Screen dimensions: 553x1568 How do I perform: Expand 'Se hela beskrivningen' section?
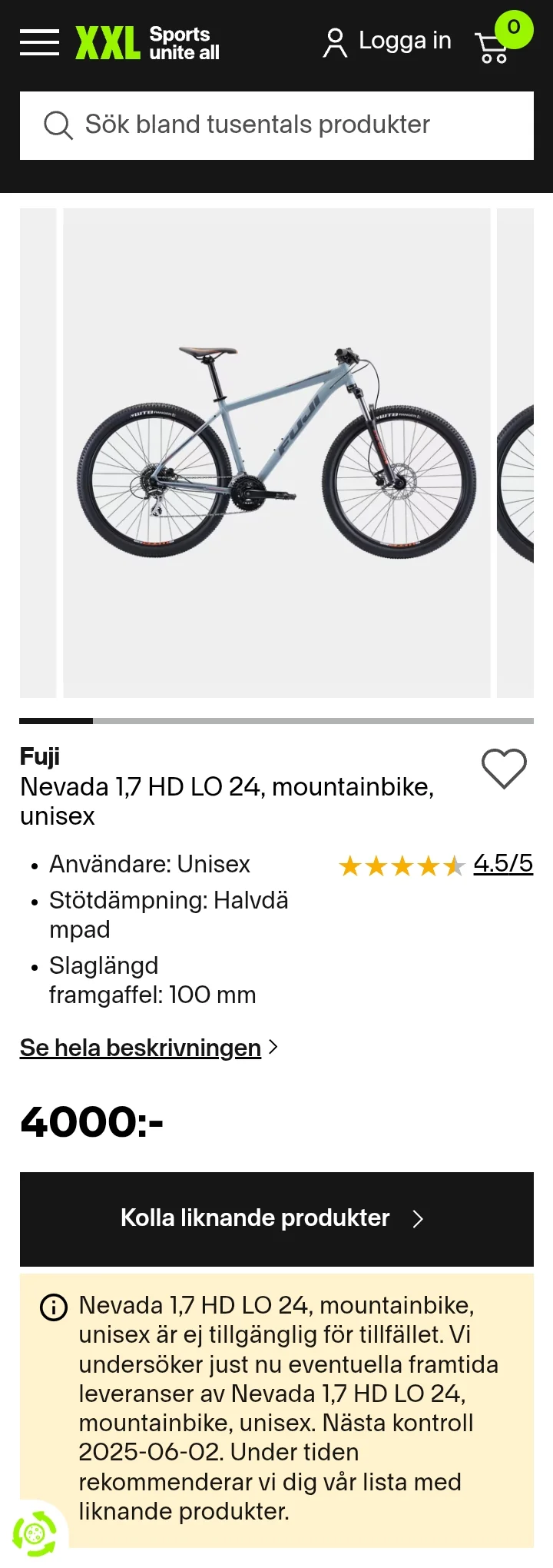click(x=140, y=1047)
